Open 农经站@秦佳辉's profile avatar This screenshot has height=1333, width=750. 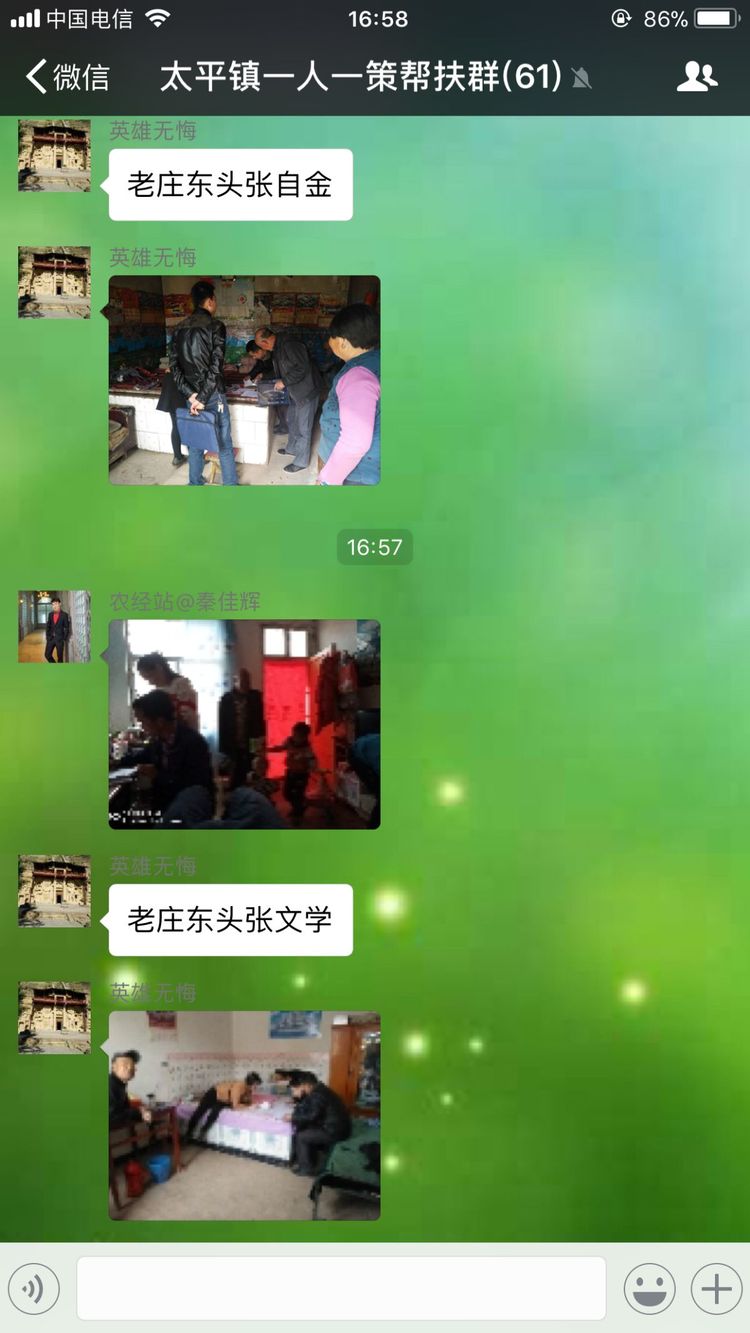point(54,626)
